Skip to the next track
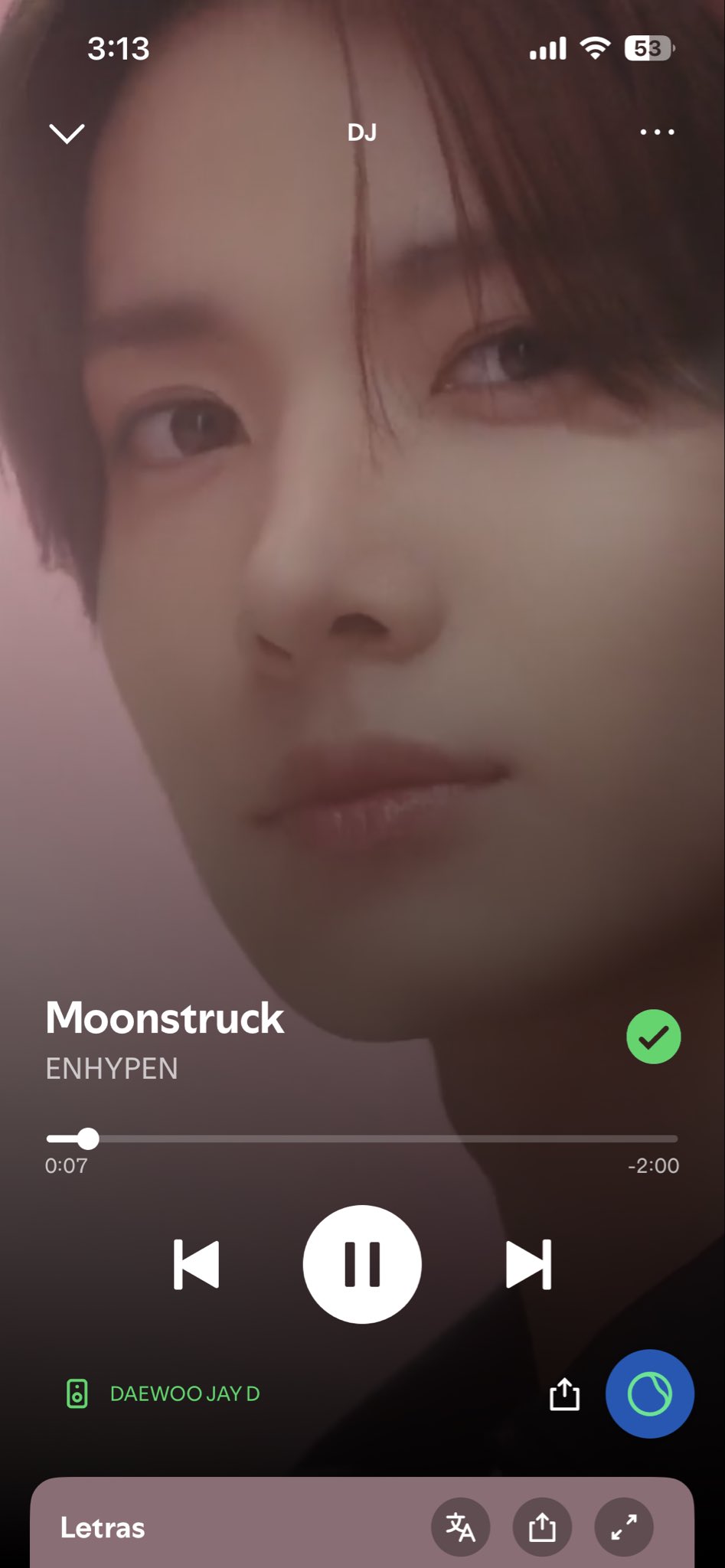The width and height of the screenshot is (725, 1568). pyautogui.click(x=528, y=1264)
